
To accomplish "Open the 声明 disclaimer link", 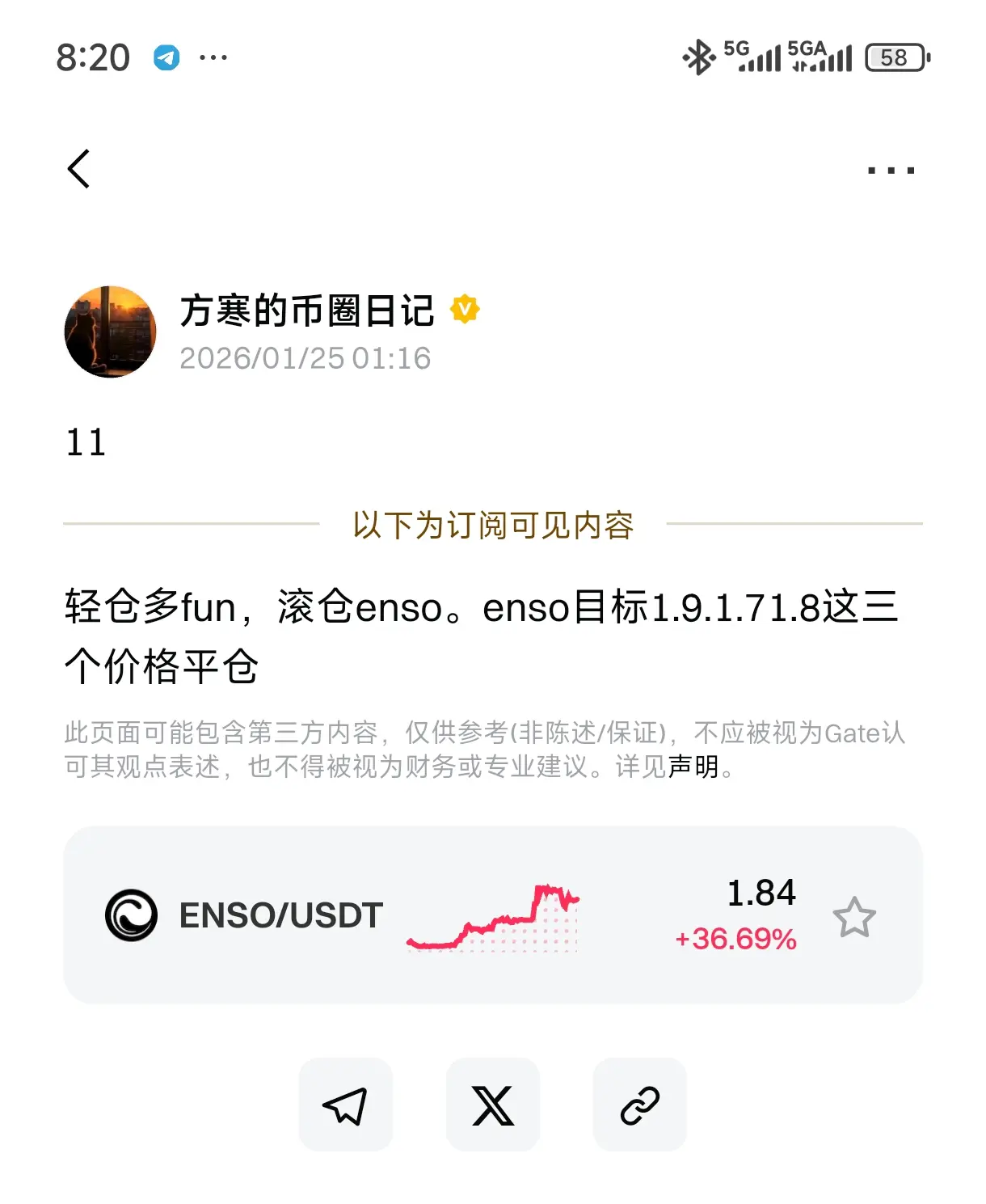I will click(693, 767).
